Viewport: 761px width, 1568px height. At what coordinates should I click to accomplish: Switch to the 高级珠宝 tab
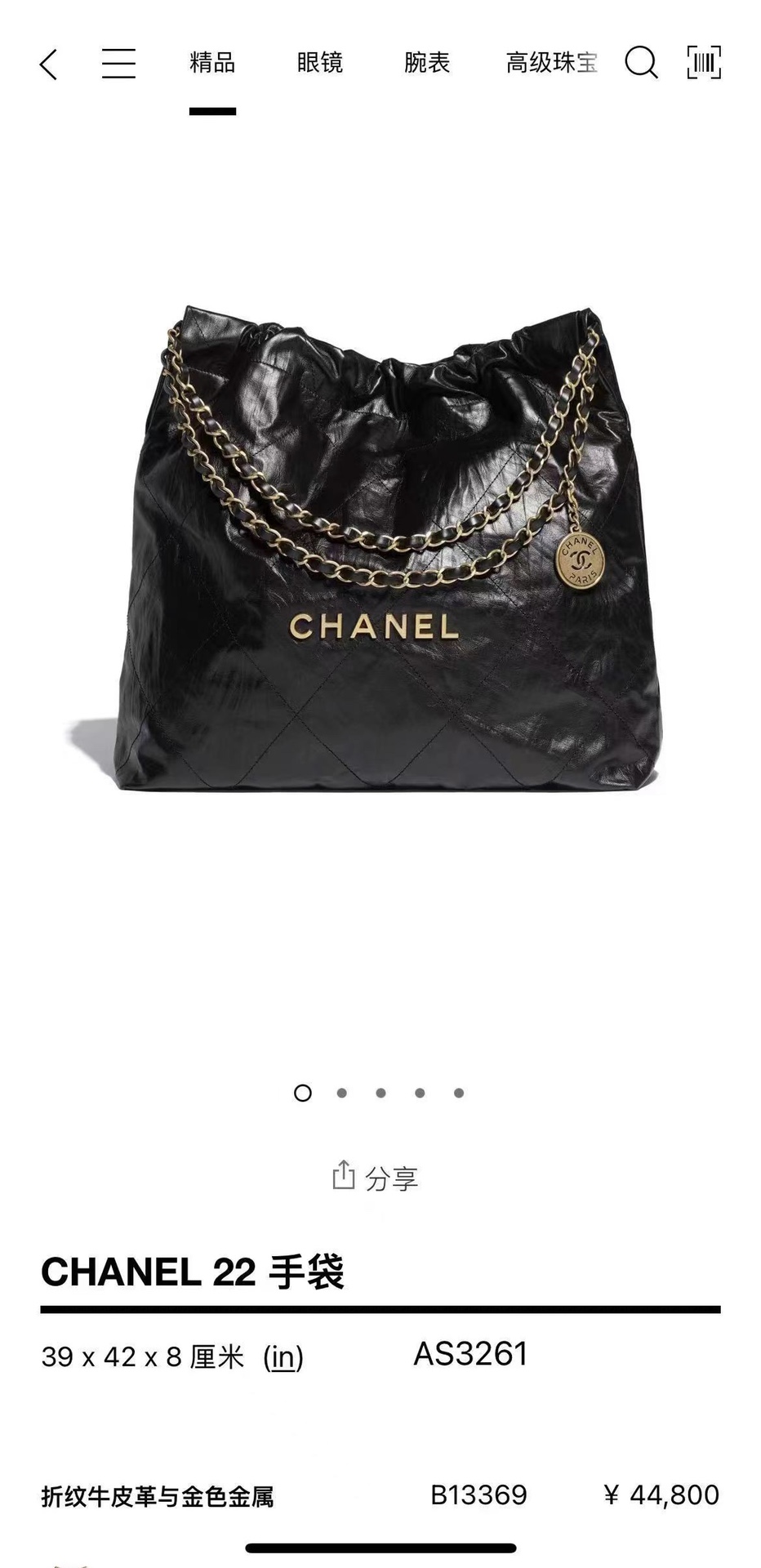click(551, 63)
